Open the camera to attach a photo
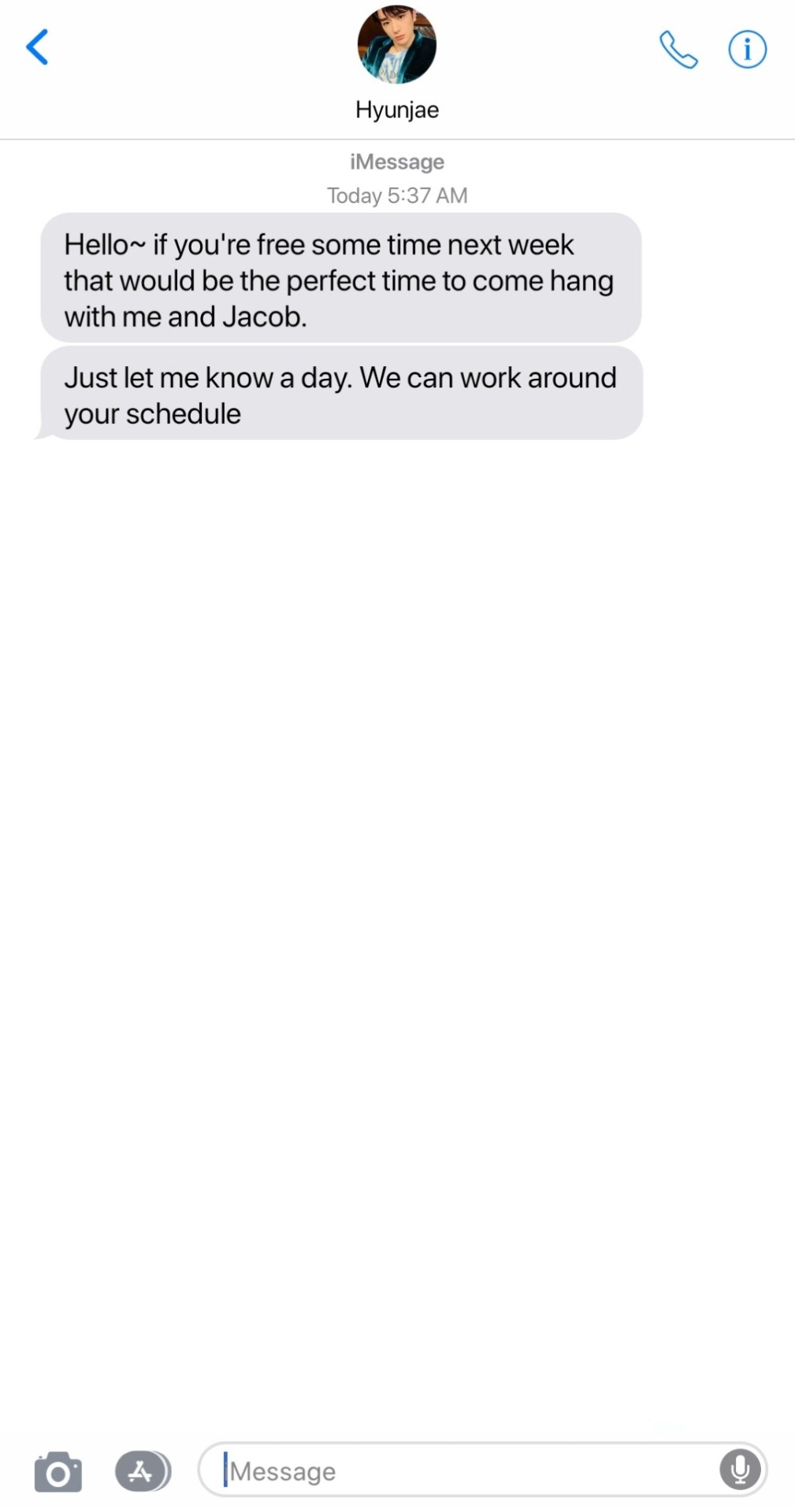The height and width of the screenshot is (1512, 795). [x=58, y=1471]
